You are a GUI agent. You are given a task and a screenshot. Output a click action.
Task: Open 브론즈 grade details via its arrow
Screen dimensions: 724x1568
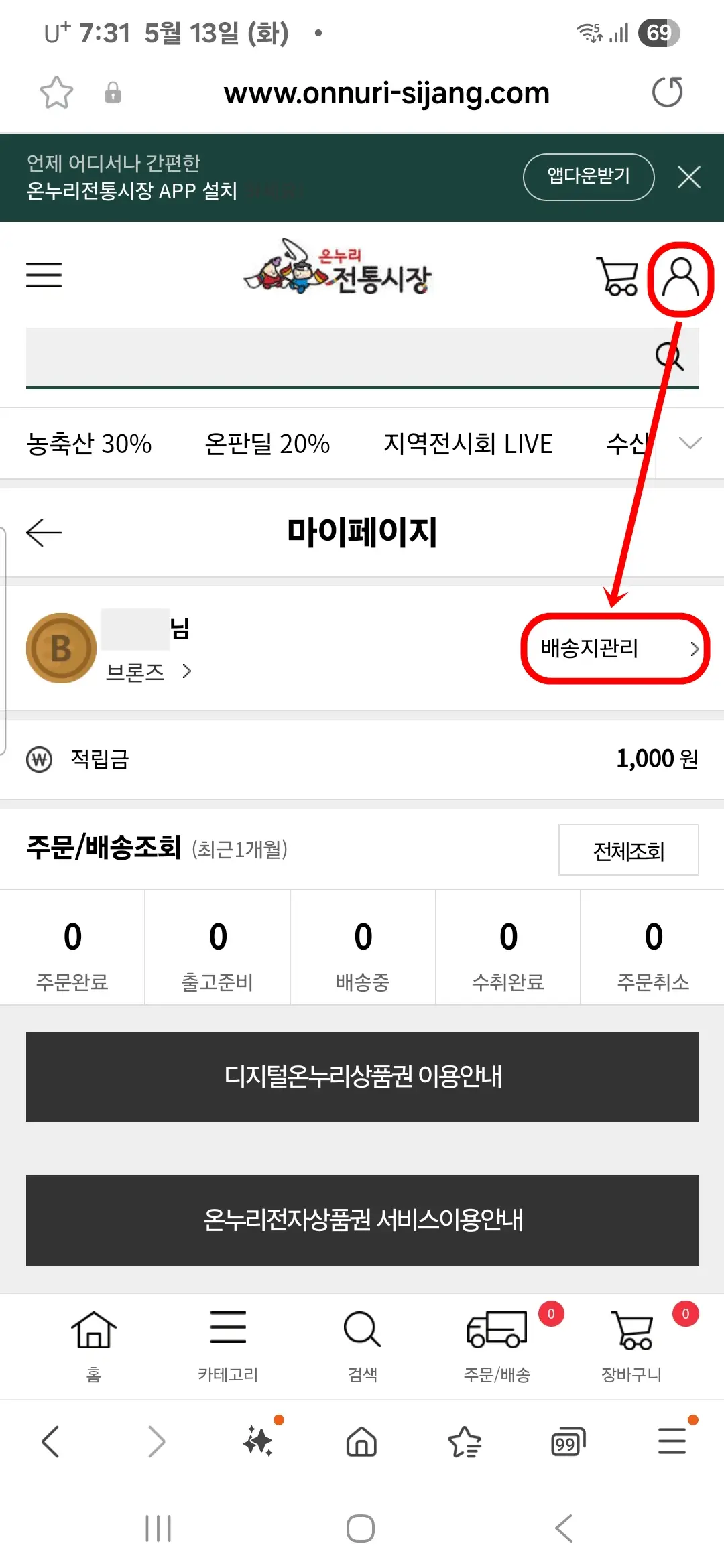pyautogui.click(x=187, y=671)
